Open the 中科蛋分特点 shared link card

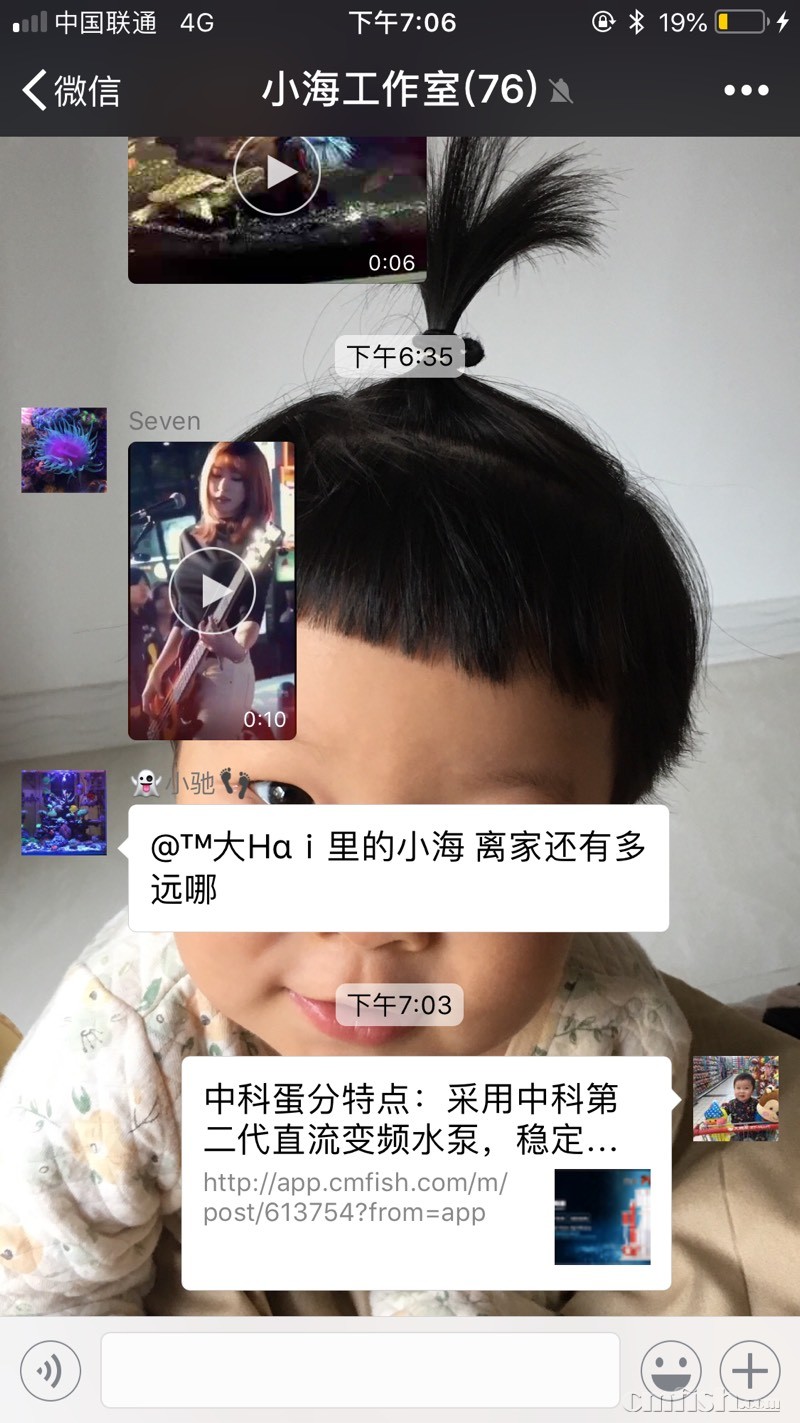click(425, 1172)
